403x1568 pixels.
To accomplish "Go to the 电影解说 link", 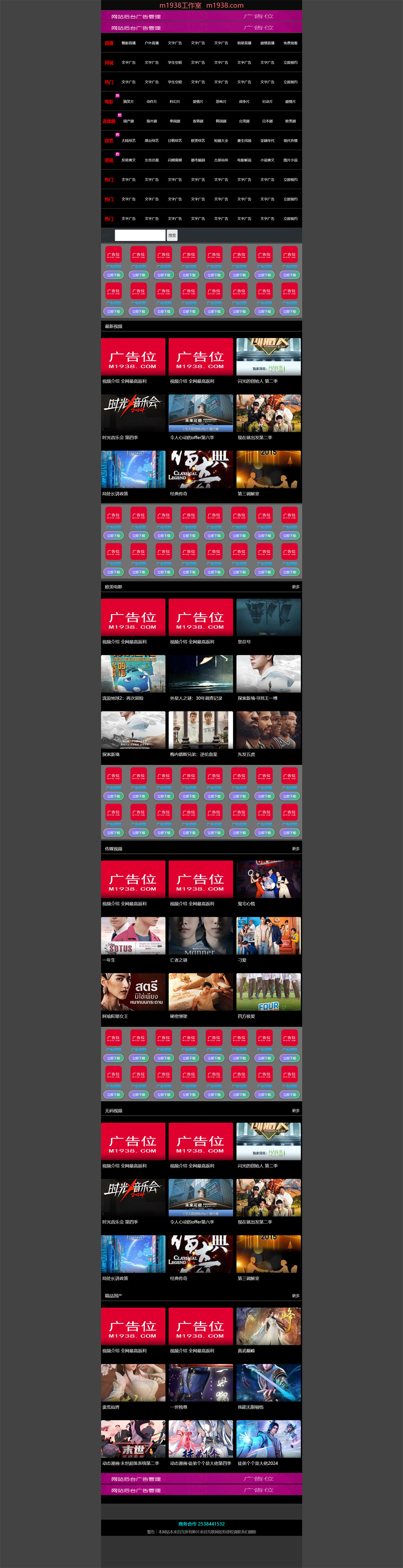I will click(x=244, y=160).
